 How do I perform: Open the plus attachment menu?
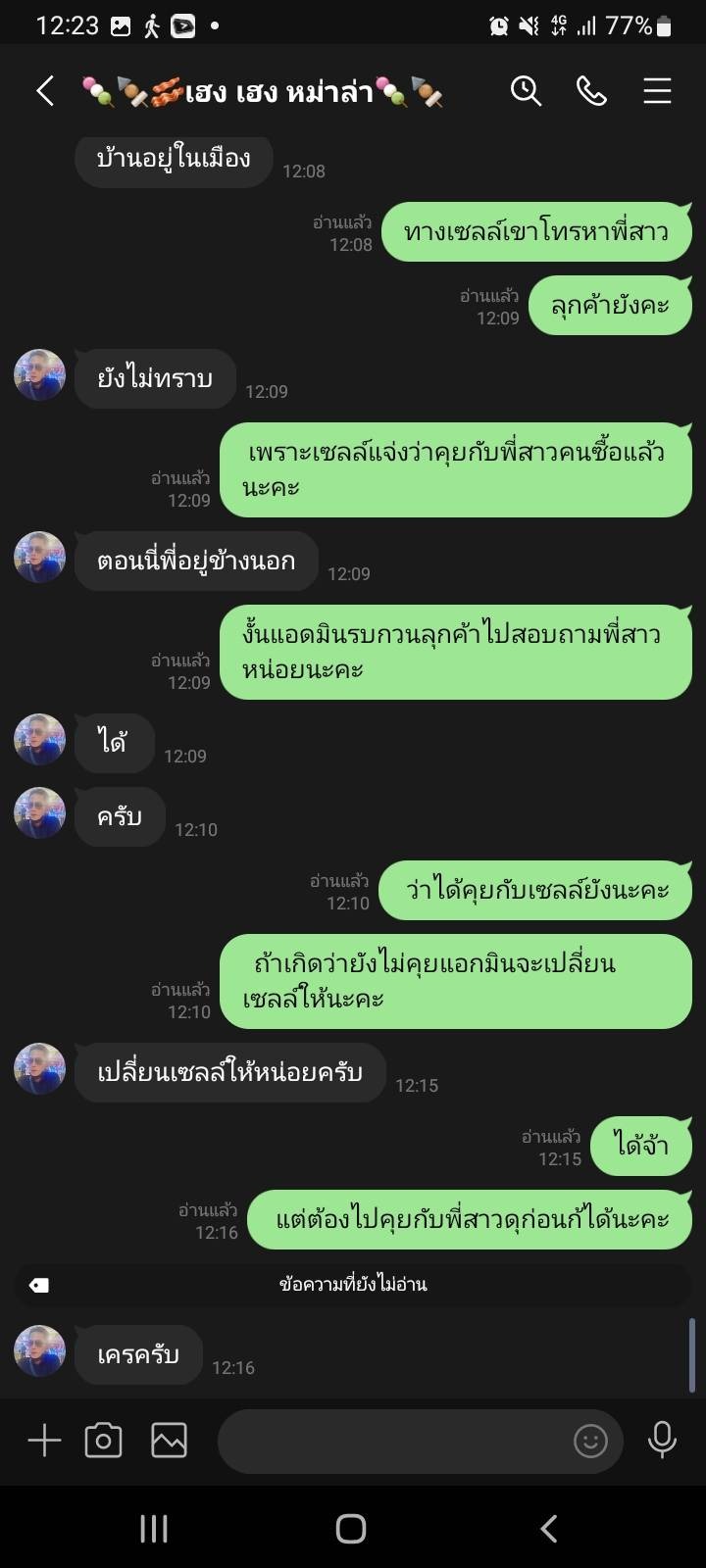(x=44, y=1441)
